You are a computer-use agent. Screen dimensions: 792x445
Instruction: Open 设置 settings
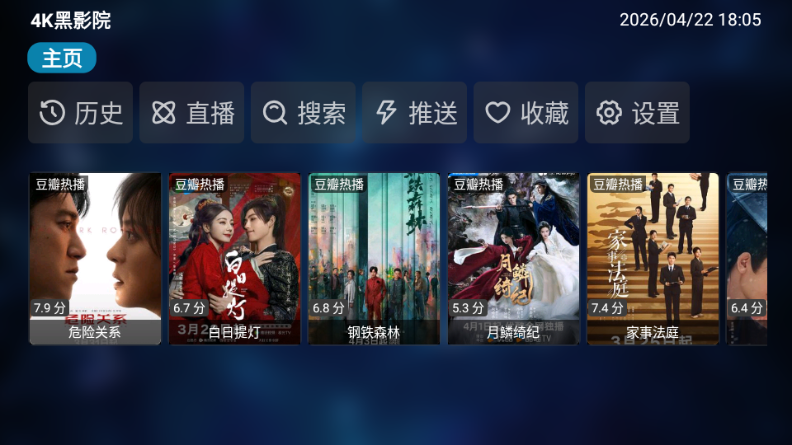coord(637,113)
